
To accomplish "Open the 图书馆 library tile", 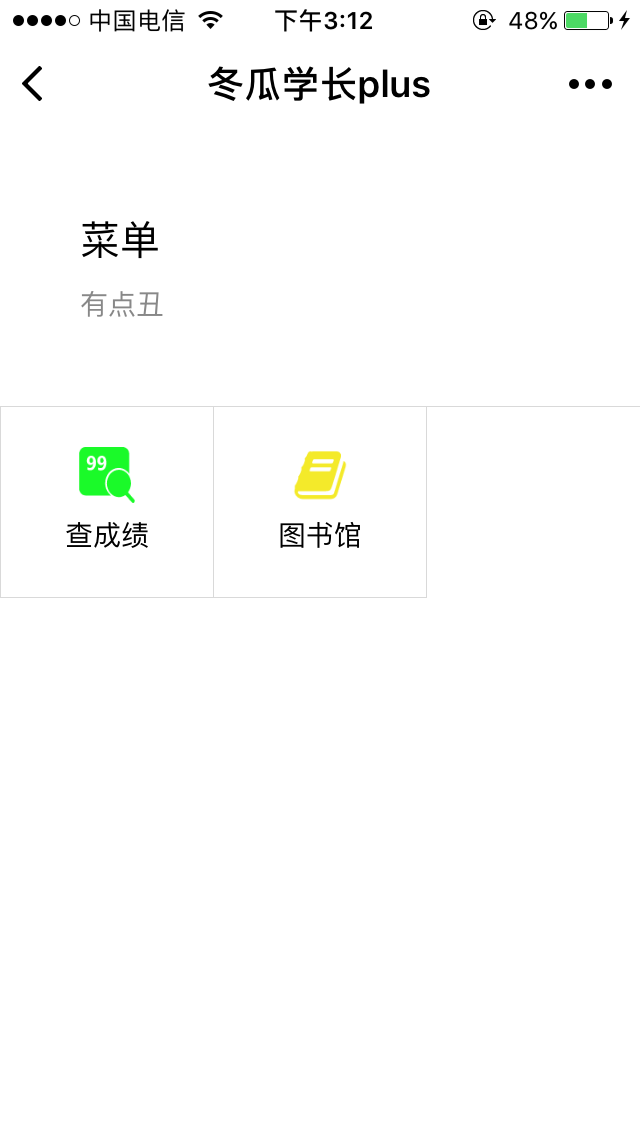I will click(x=320, y=502).
